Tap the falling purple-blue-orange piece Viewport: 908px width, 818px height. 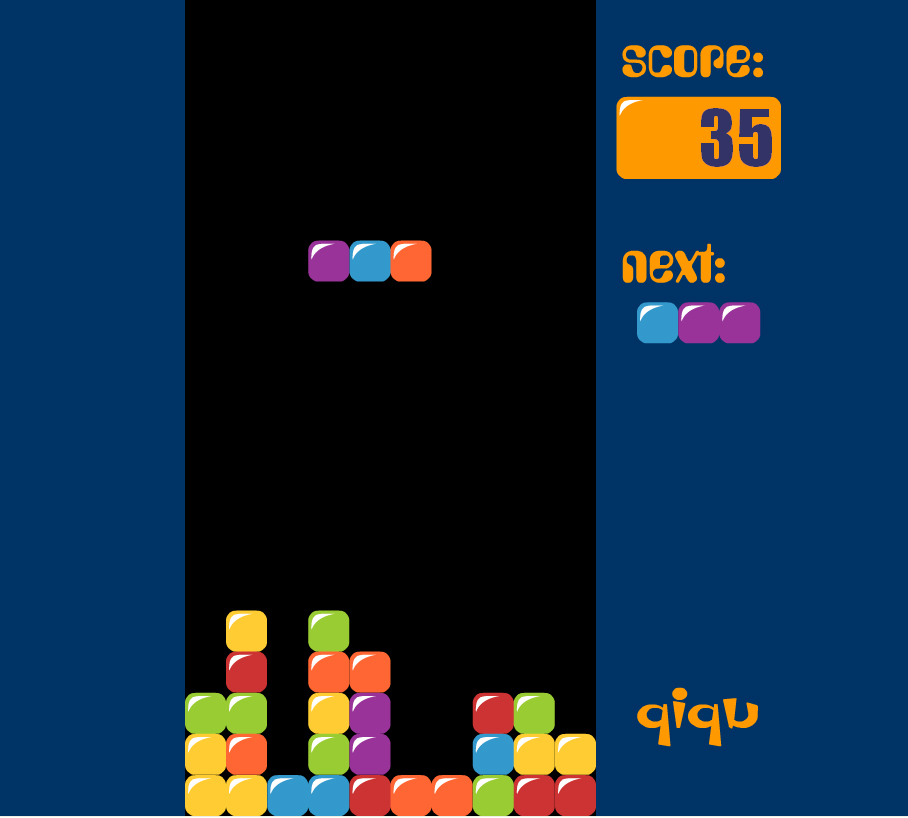click(370, 261)
